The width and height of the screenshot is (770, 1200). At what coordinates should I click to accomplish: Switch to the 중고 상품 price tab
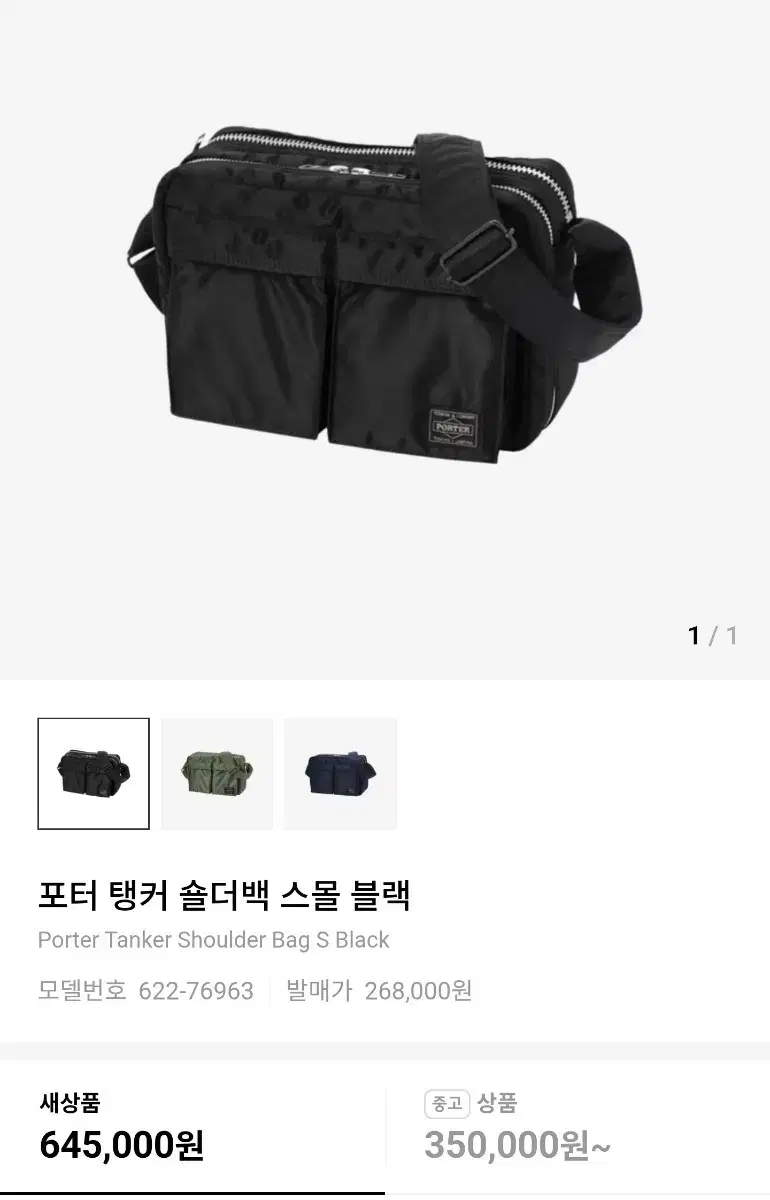tap(578, 1127)
